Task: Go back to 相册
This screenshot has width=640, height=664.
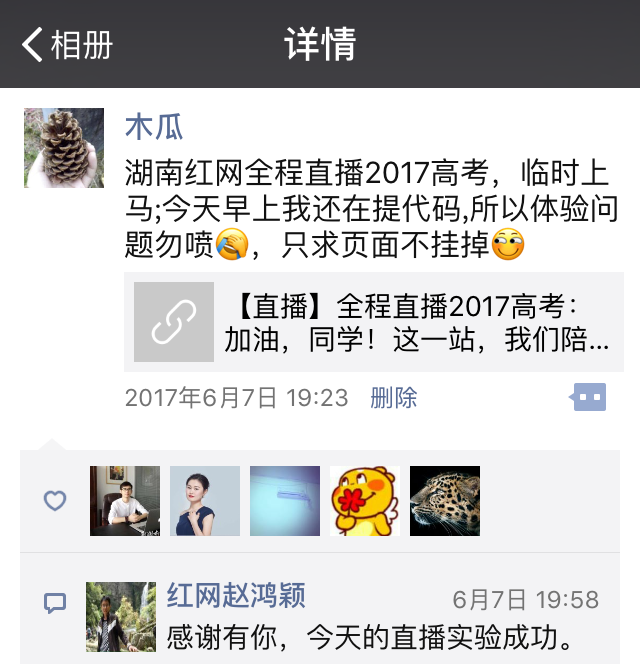Action: click(68, 45)
